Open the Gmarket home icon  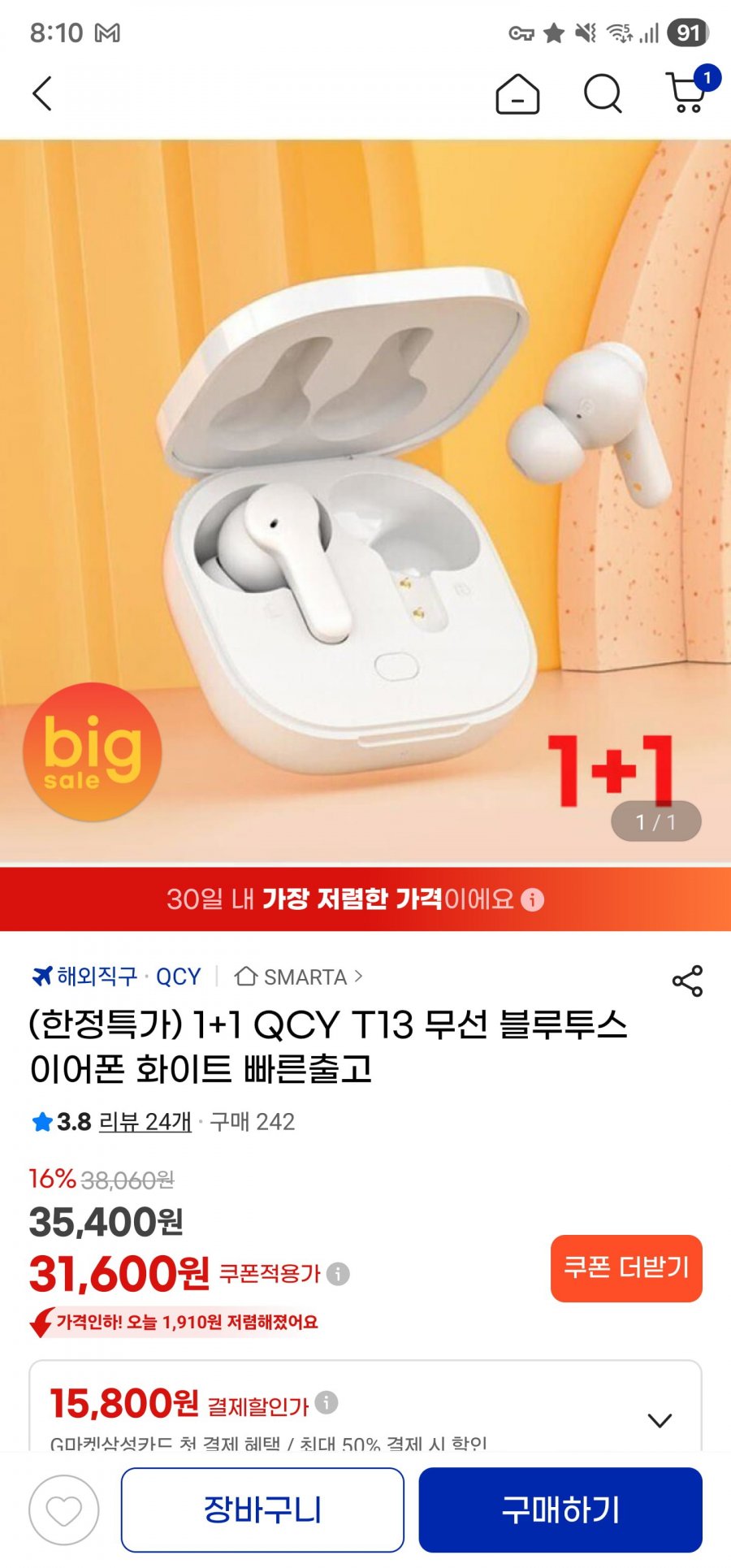coord(517,94)
